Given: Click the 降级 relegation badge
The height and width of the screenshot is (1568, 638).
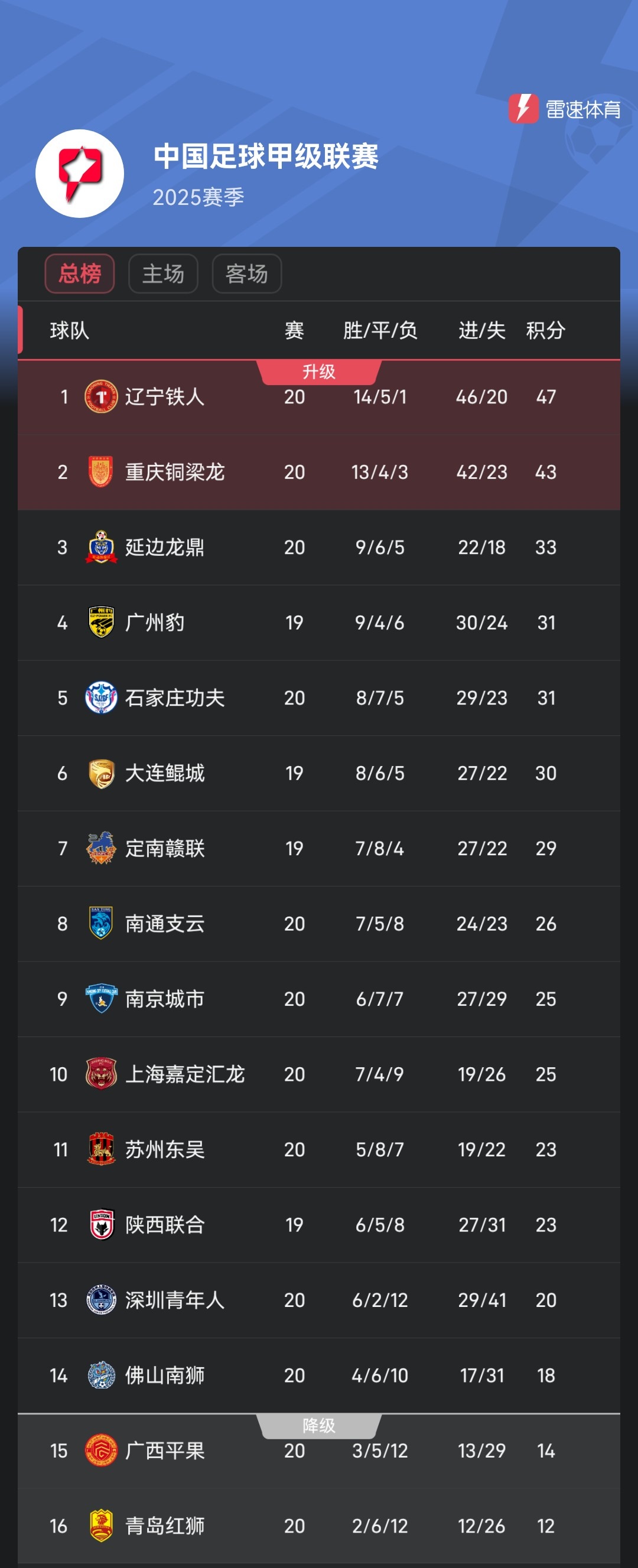Looking at the screenshot, I should click(x=319, y=1427).
